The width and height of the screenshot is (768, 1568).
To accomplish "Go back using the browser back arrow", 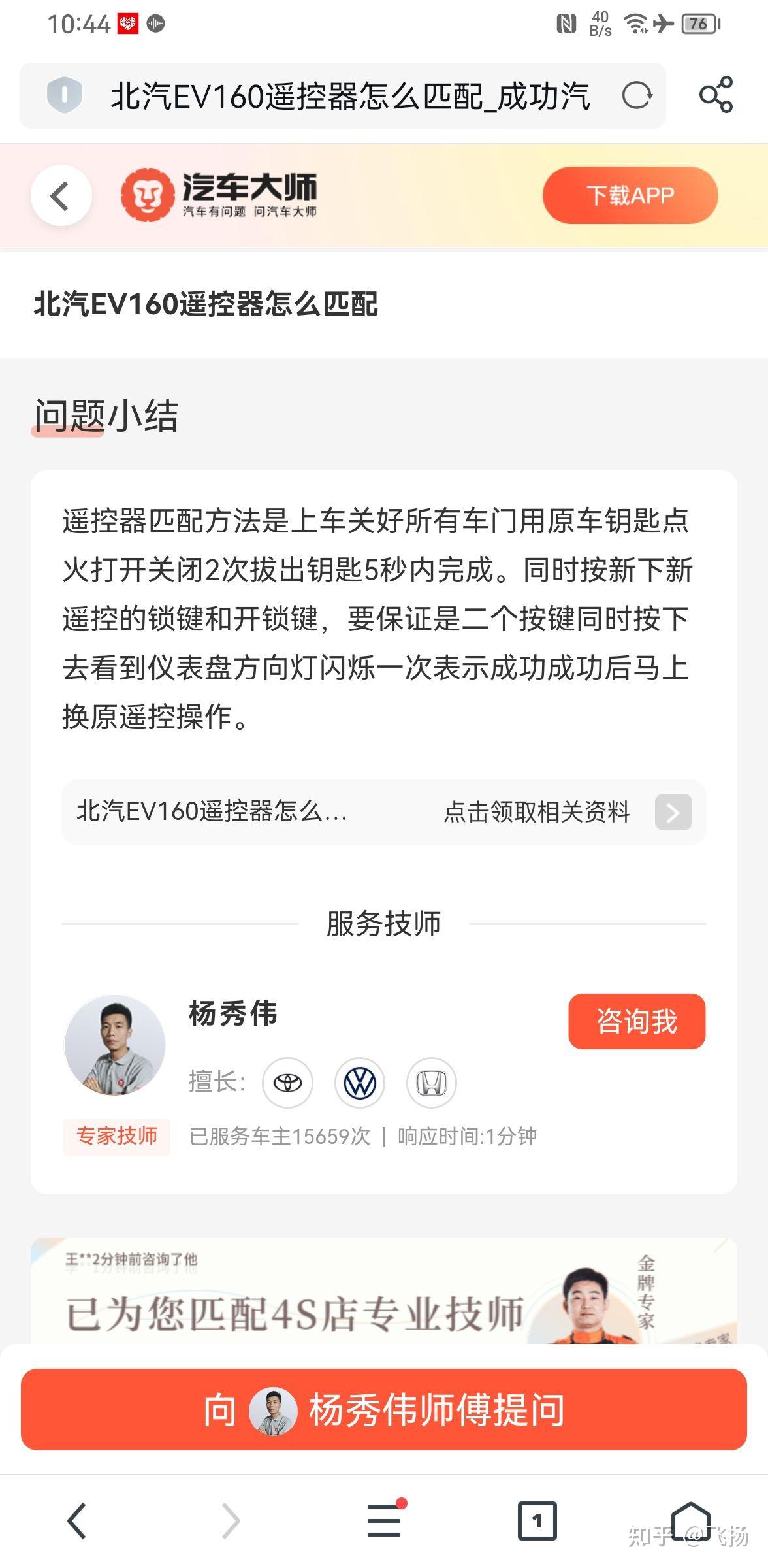I will coord(76,1520).
